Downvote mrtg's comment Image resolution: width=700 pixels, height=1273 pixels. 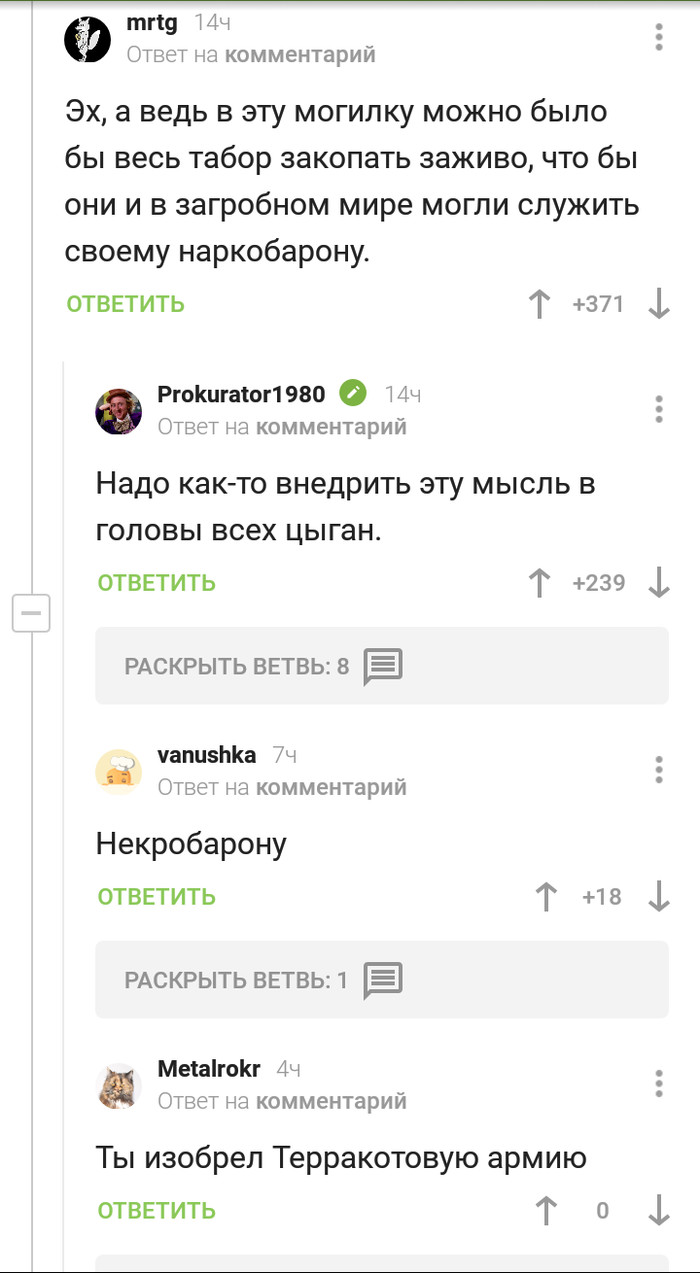pyautogui.click(x=658, y=304)
